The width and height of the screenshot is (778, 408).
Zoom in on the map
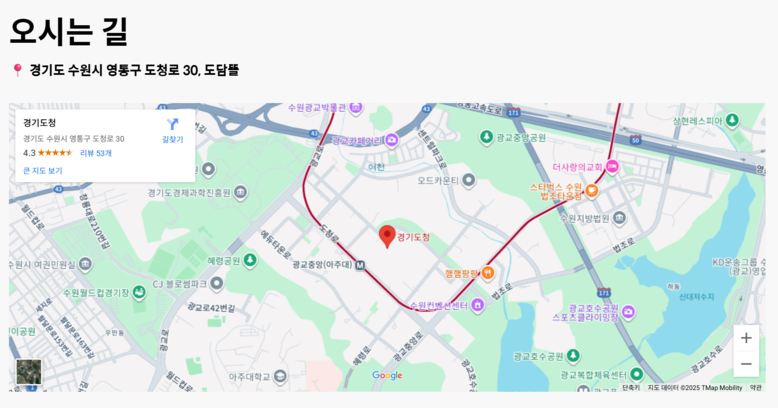[x=746, y=338]
